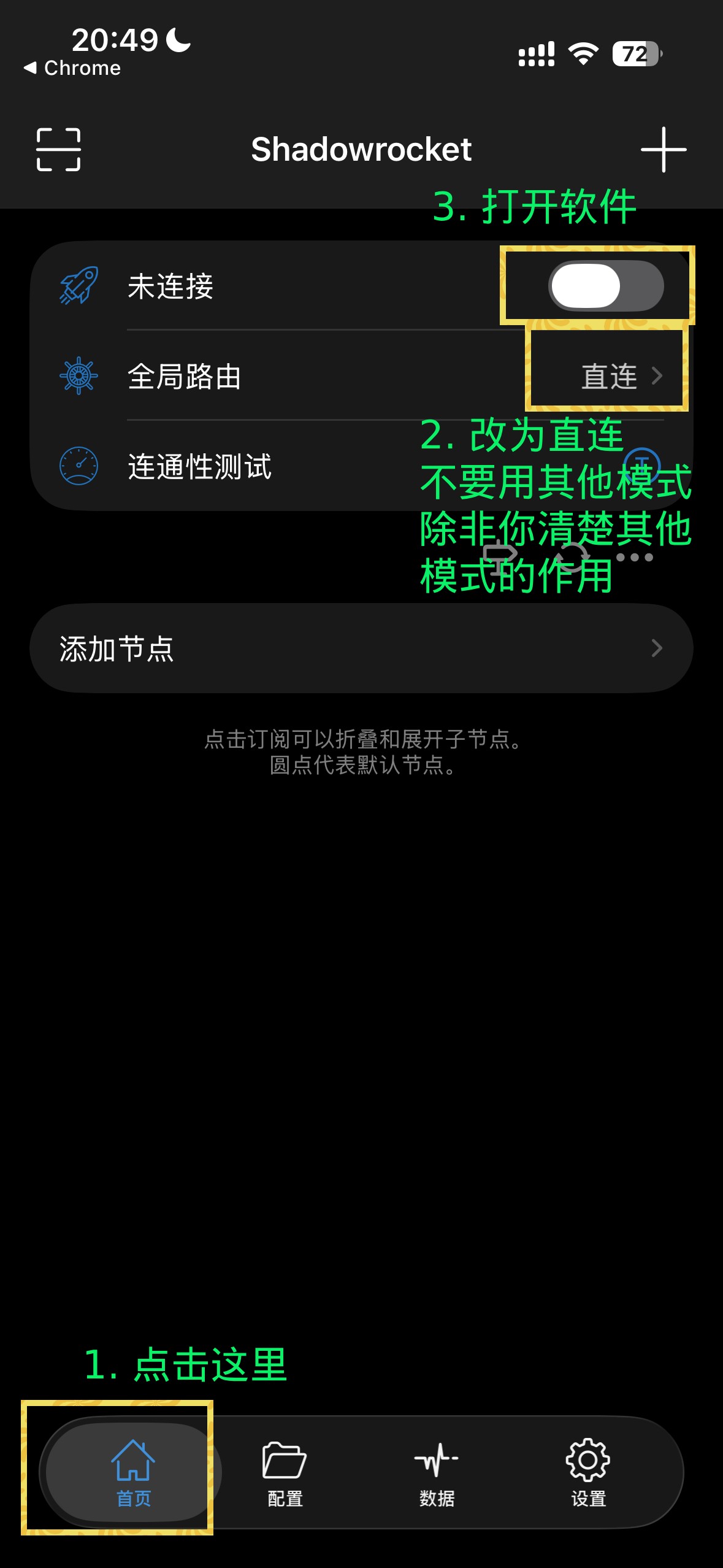The width and height of the screenshot is (723, 1568).
Task: Open 全局路由 options via the chevron
Action: pyautogui.click(x=657, y=376)
